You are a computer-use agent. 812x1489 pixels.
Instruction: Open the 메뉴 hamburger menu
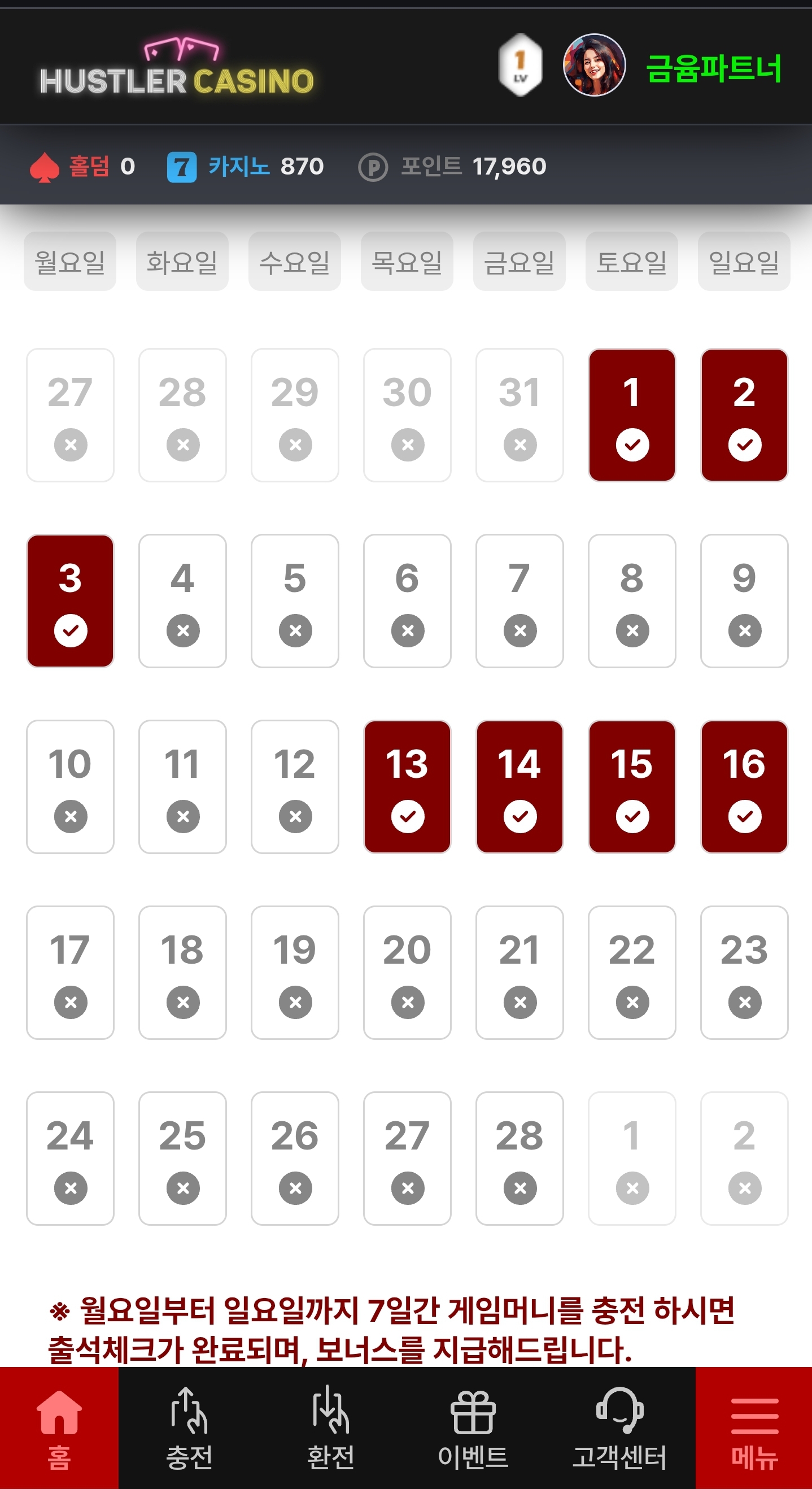[754, 1428]
